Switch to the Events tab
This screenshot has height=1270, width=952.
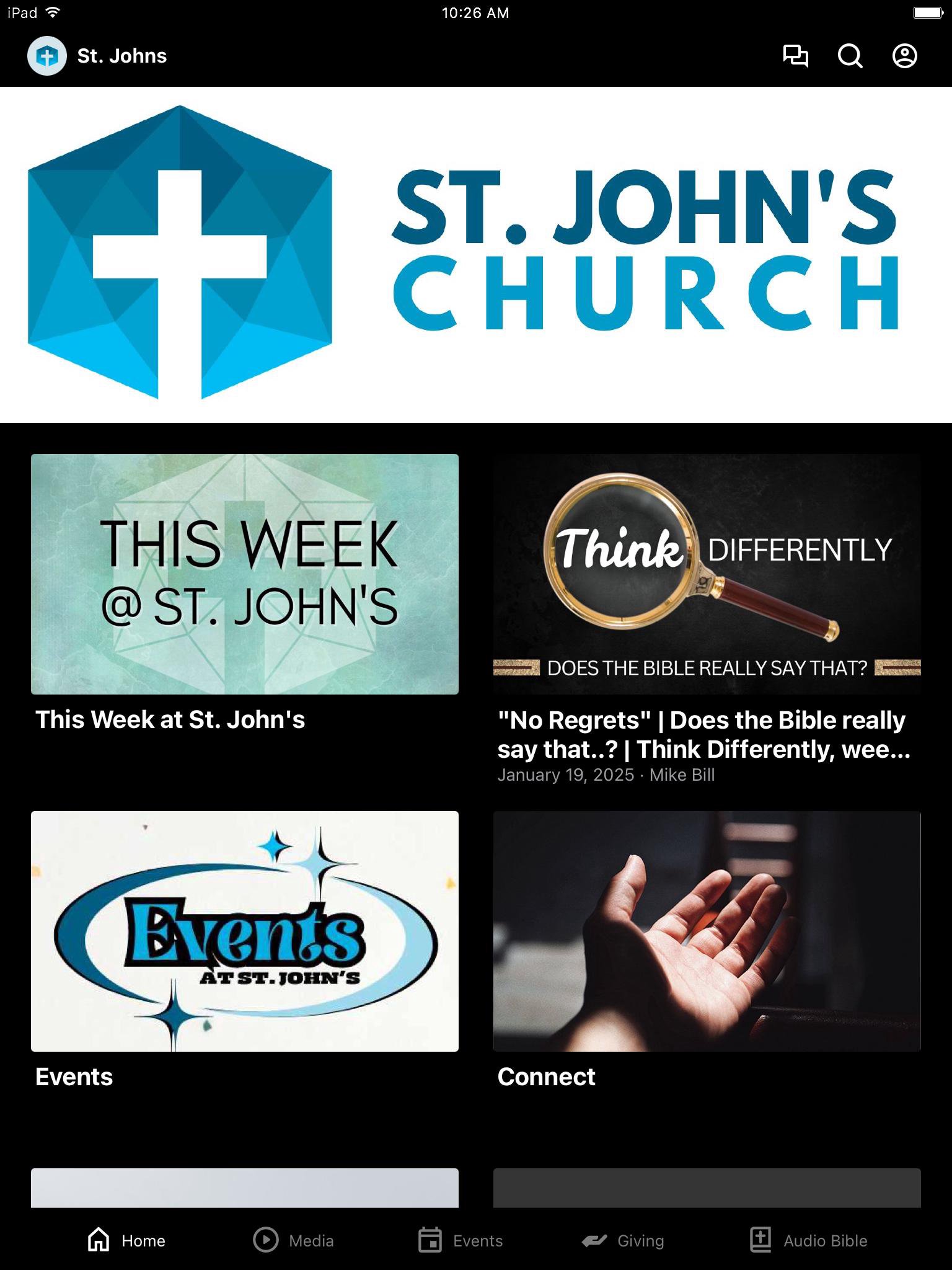461,1240
